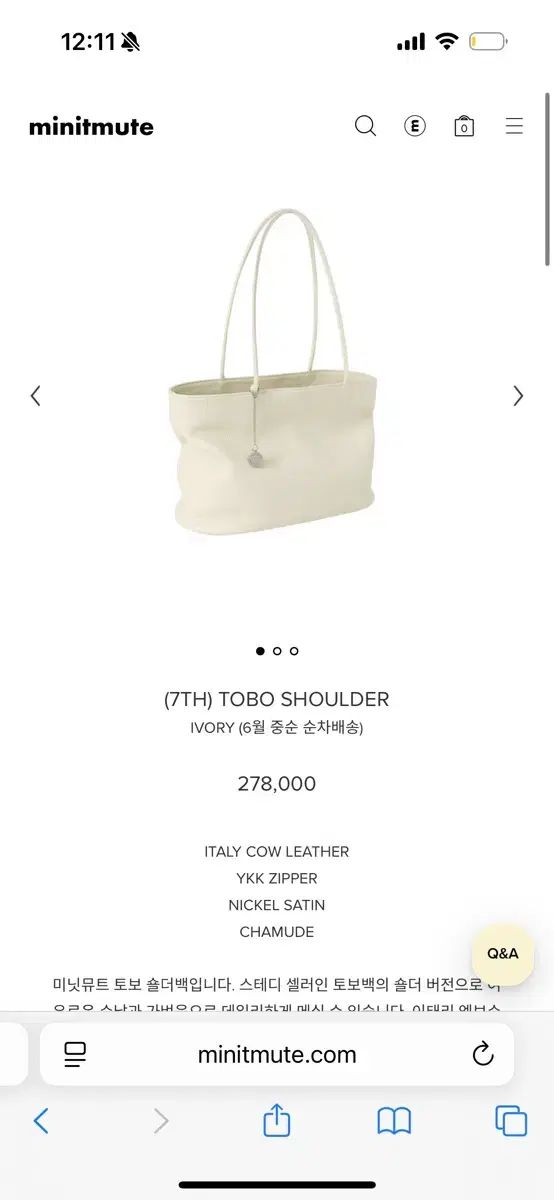Tap the circled E language icon

coord(415,126)
